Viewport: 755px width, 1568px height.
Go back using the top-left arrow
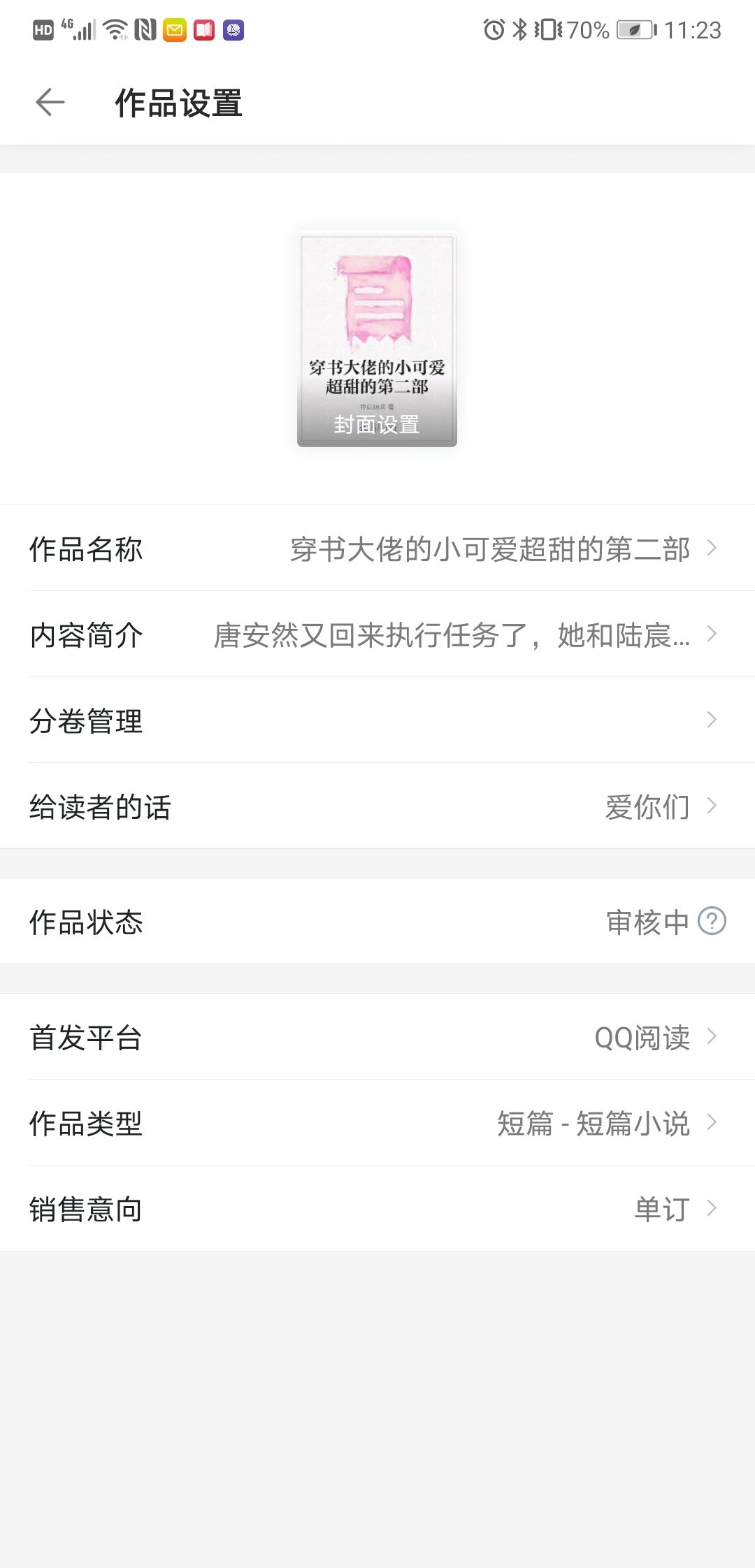pos(50,103)
